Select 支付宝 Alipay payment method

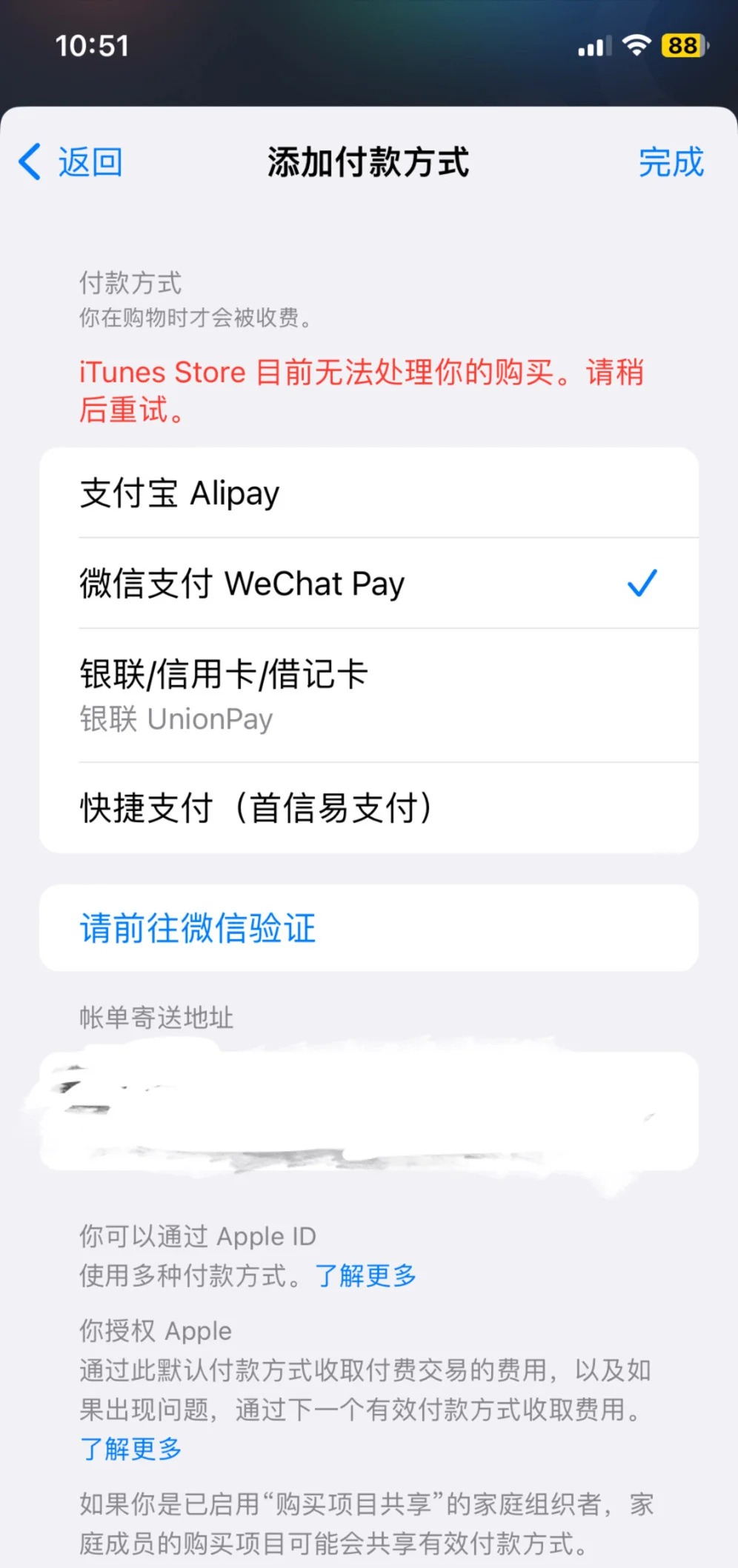pos(368,493)
